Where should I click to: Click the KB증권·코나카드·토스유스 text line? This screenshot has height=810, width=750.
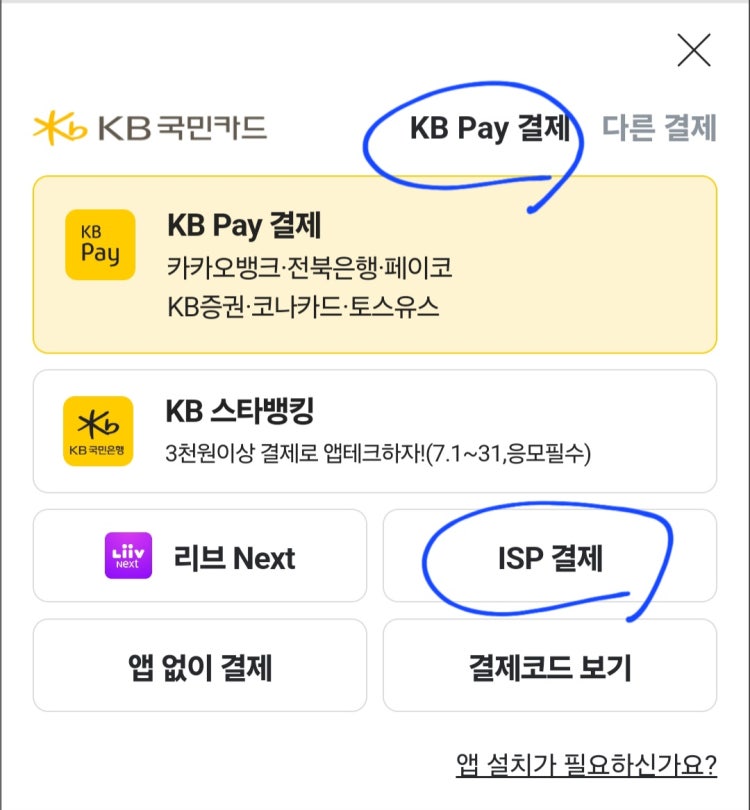point(302,306)
